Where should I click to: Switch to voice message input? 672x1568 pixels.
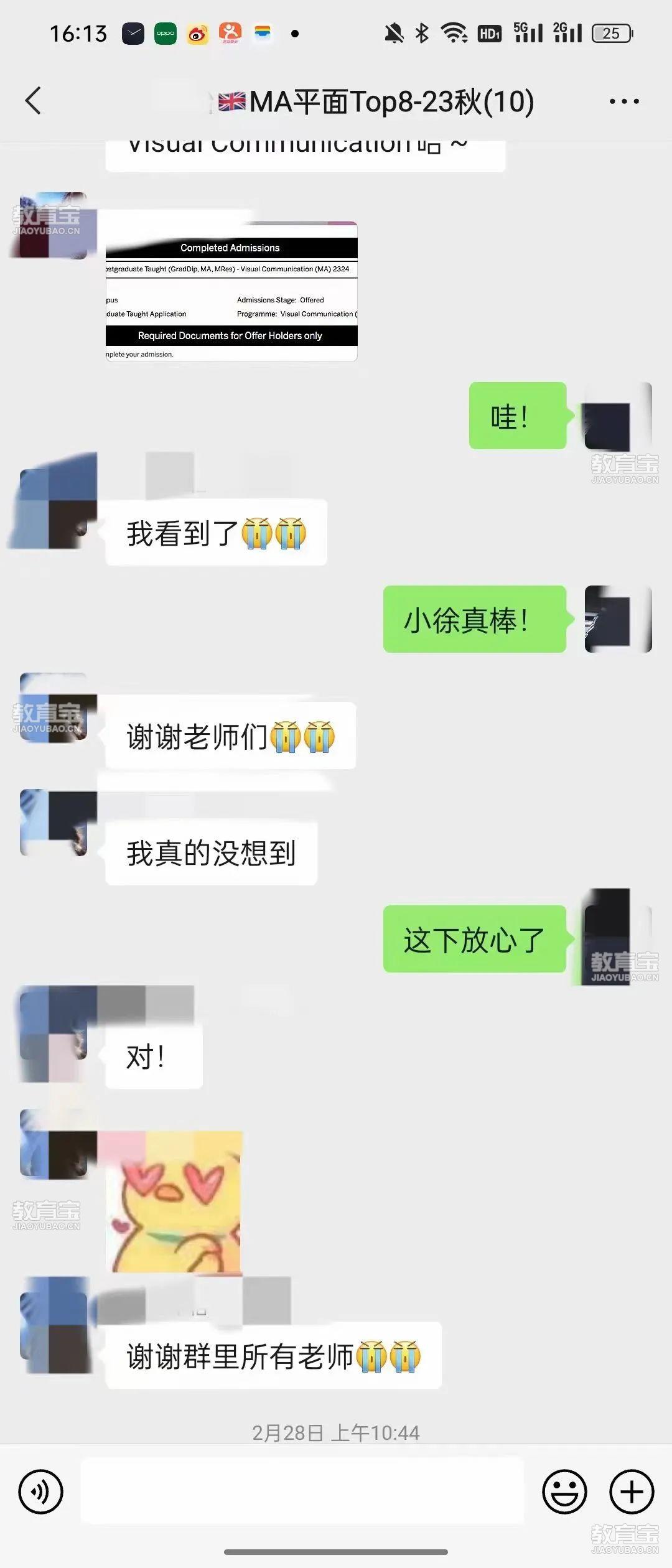[41, 1491]
